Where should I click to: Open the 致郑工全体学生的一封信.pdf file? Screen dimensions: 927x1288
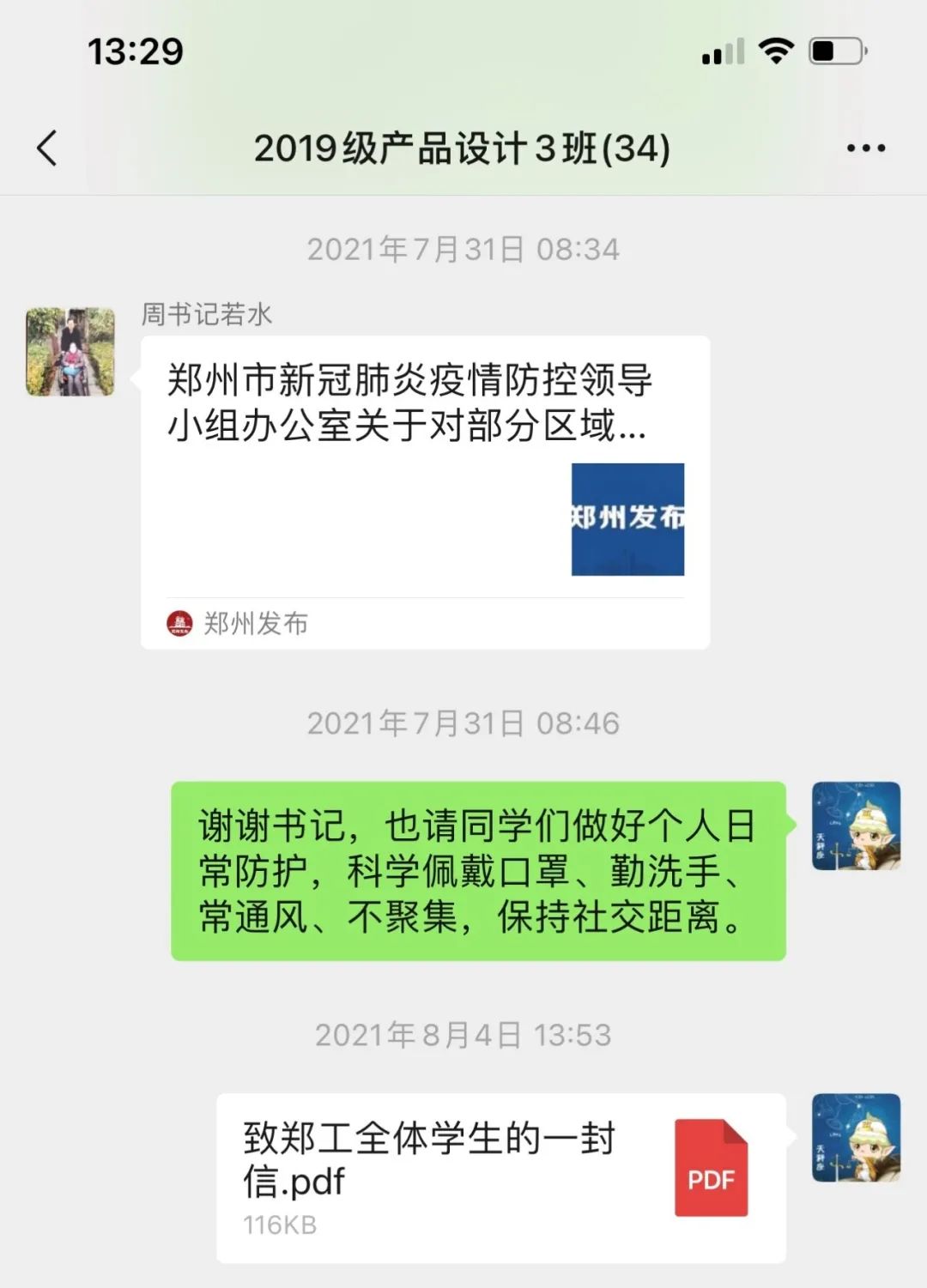click(500, 1177)
